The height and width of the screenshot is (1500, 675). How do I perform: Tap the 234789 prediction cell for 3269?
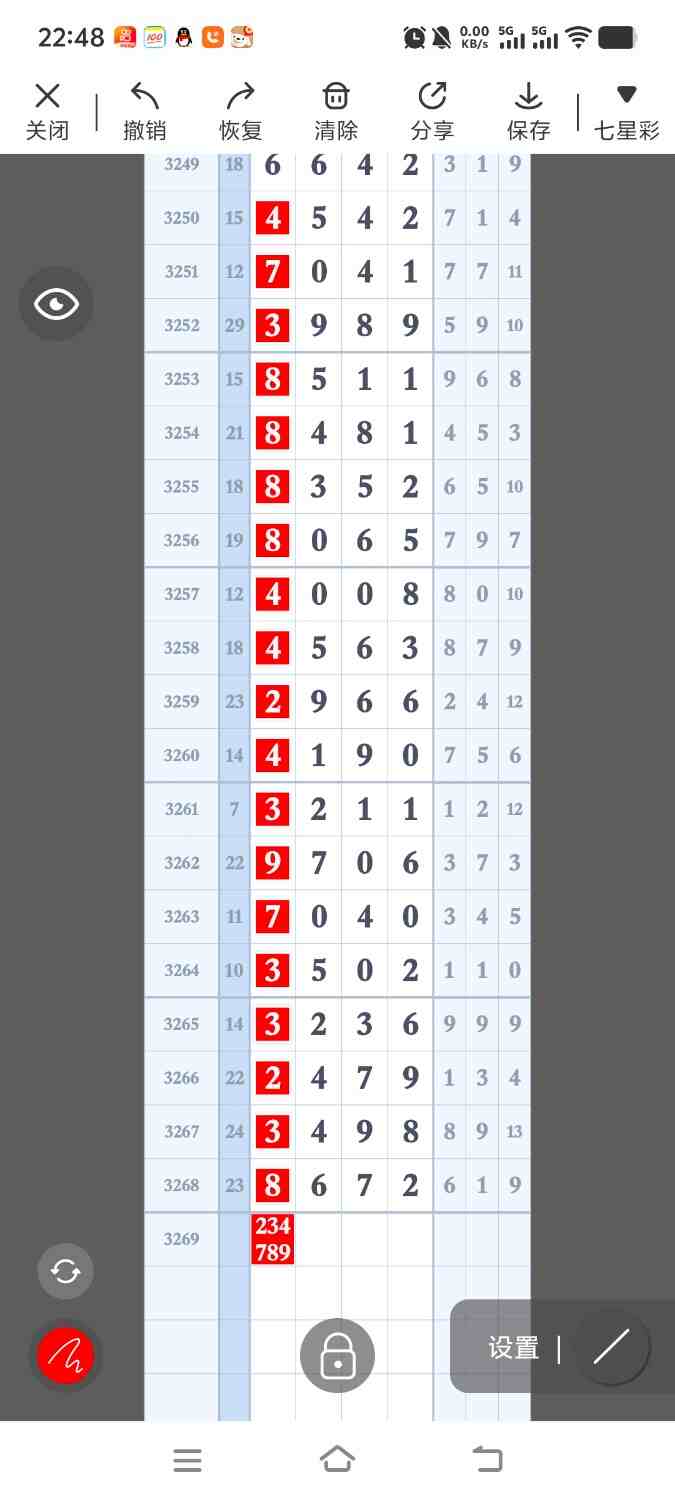tap(272, 1239)
